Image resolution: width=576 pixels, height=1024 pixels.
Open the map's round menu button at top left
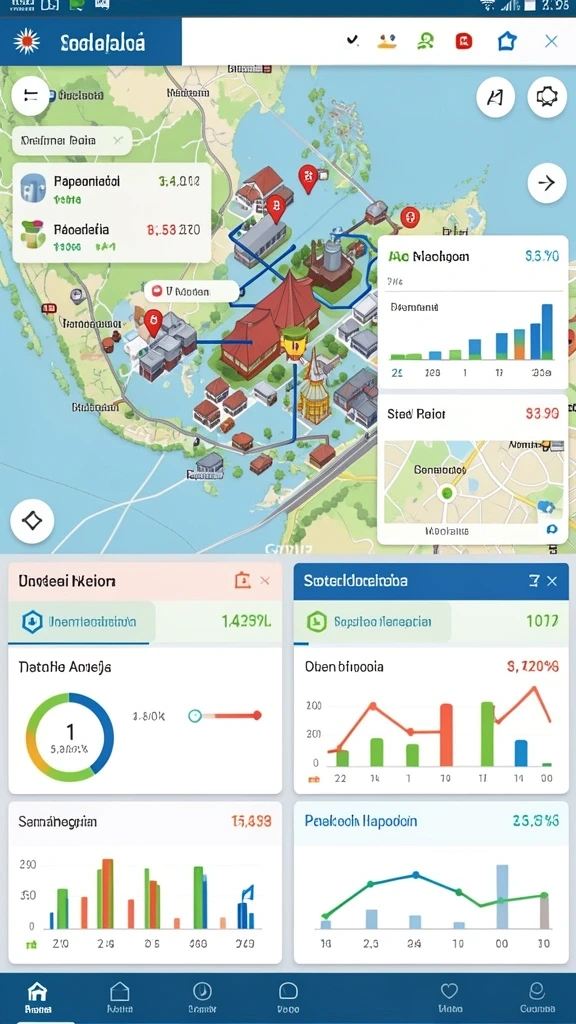point(30,97)
